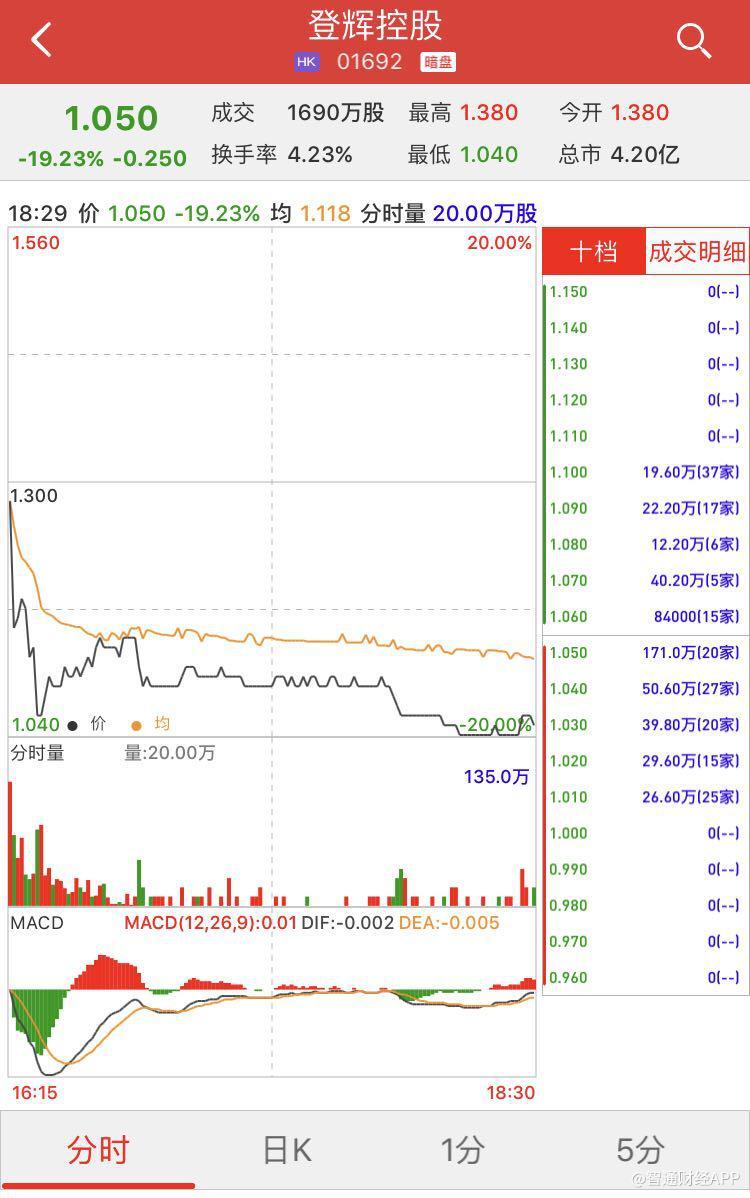This screenshot has width=750, height=1198.
Task: Select the 十档 order book tab
Action: click(593, 251)
